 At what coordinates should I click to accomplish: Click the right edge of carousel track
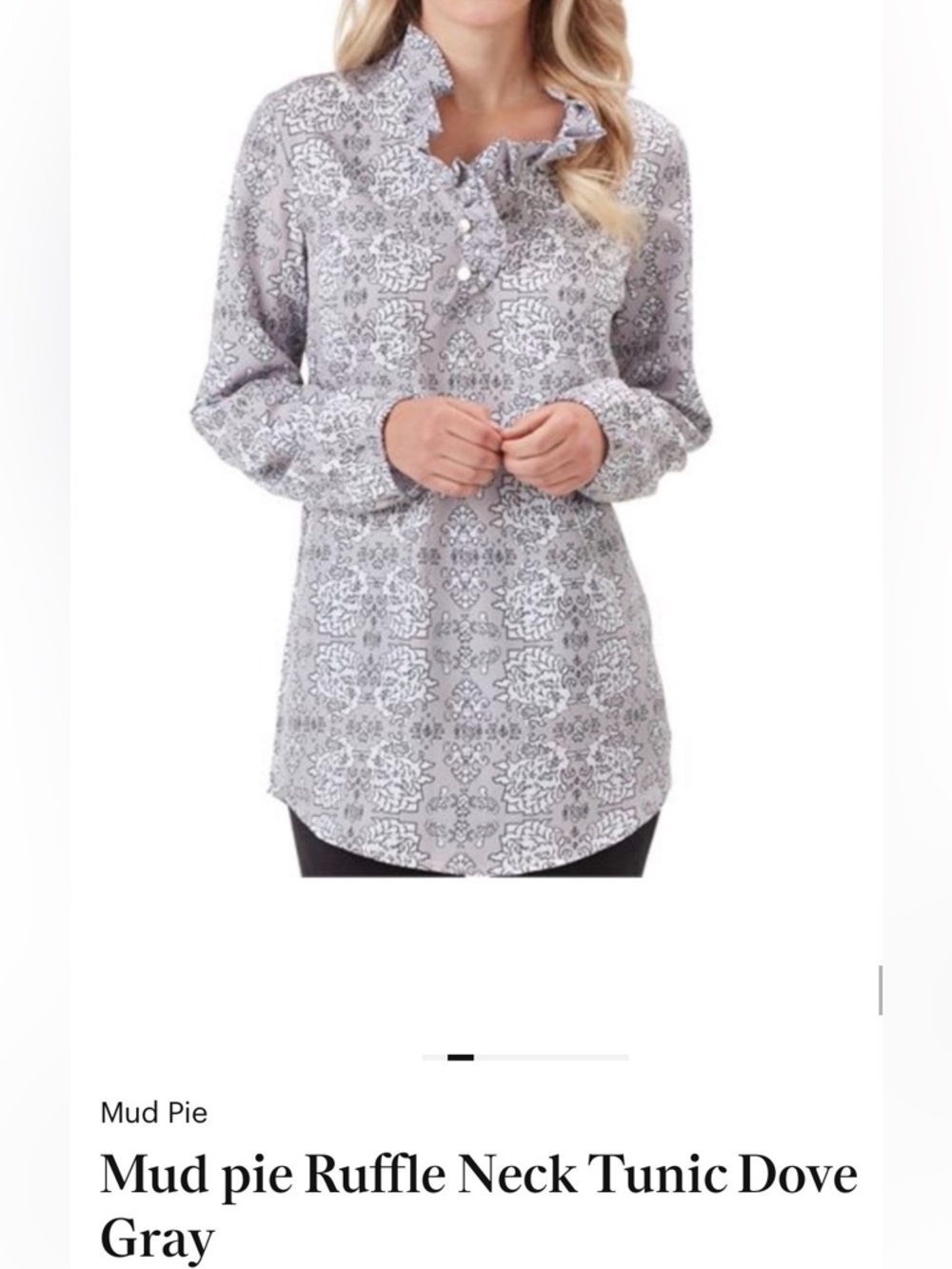624,1056
